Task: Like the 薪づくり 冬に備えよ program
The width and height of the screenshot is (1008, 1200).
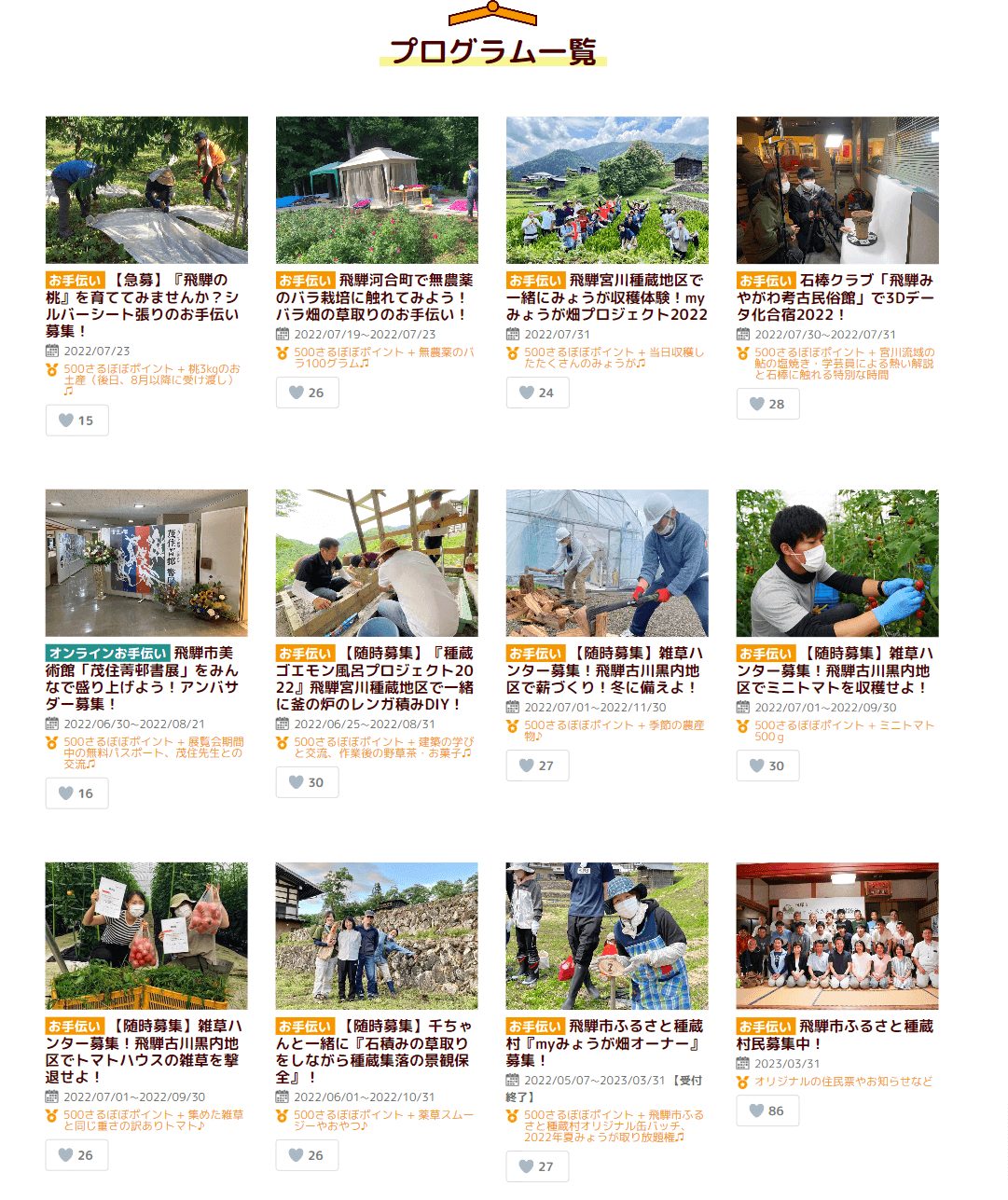Action: [537, 766]
